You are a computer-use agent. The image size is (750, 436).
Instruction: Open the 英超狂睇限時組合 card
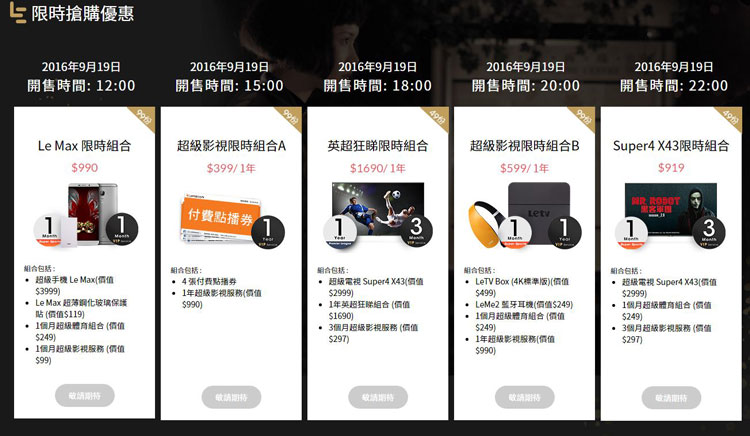coord(378,146)
